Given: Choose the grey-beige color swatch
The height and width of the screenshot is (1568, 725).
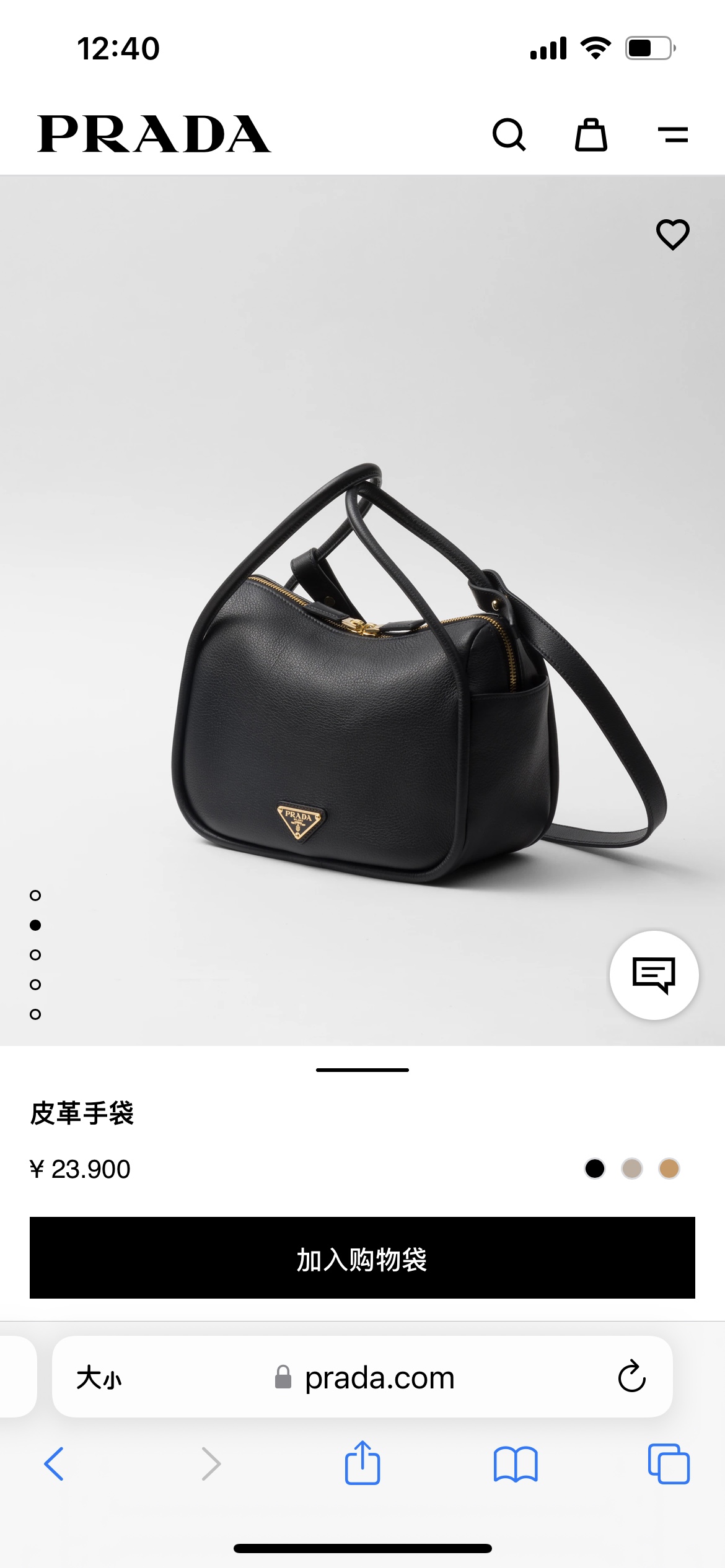Looking at the screenshot, I should [x=632, y=1169].
